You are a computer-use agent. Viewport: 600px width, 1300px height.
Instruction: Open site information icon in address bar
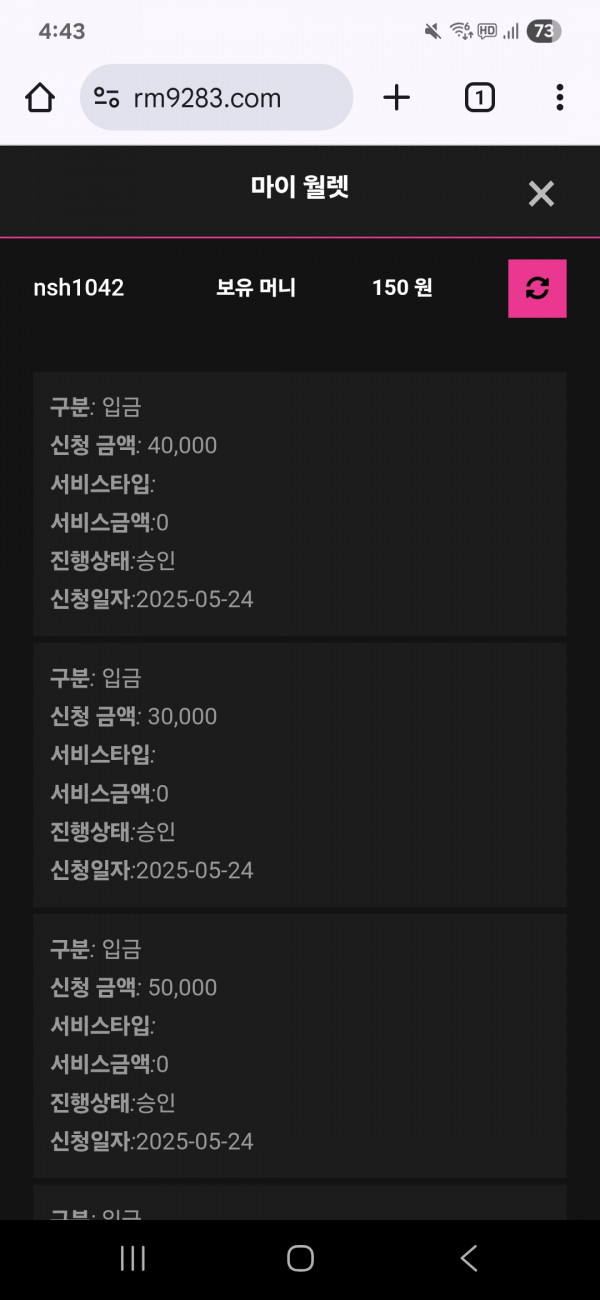(106, 98)
